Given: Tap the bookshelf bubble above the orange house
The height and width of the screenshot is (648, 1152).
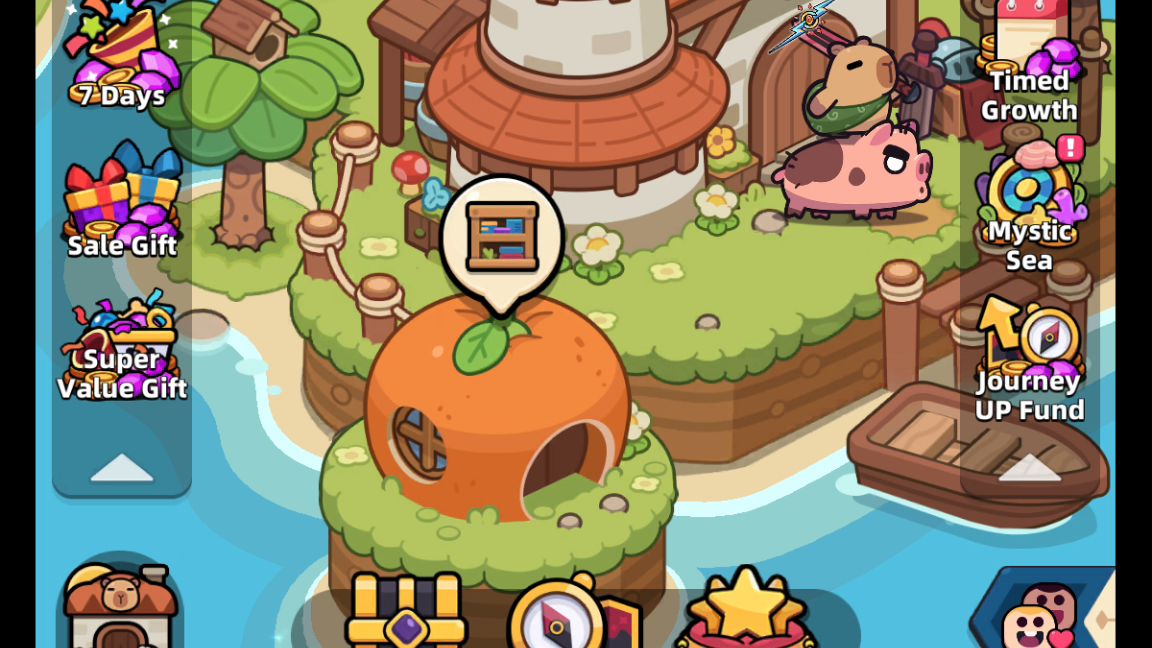Looking at the screenshot, I should click(502, 238).
